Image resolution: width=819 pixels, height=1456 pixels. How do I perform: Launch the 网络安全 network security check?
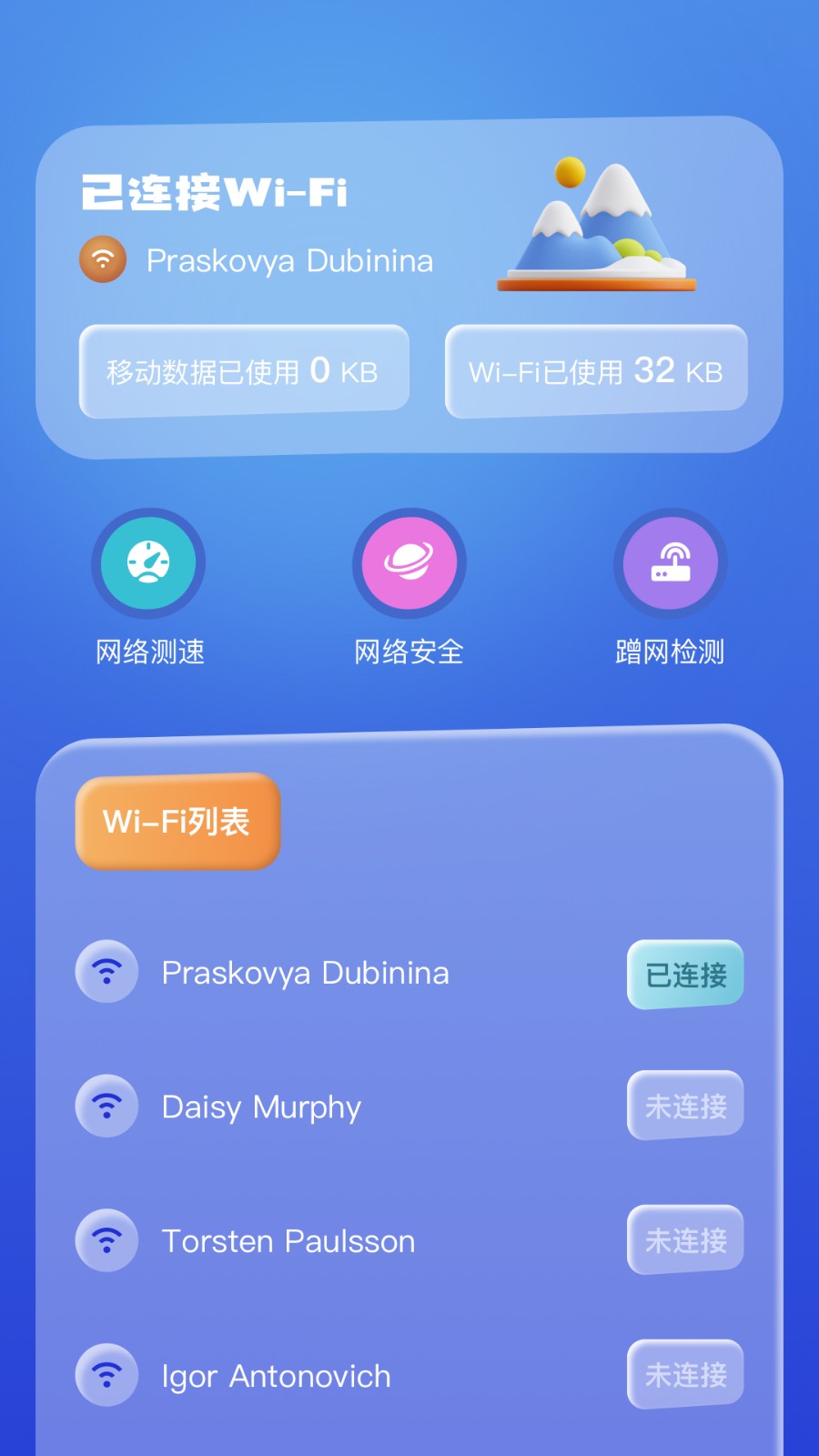409,563
